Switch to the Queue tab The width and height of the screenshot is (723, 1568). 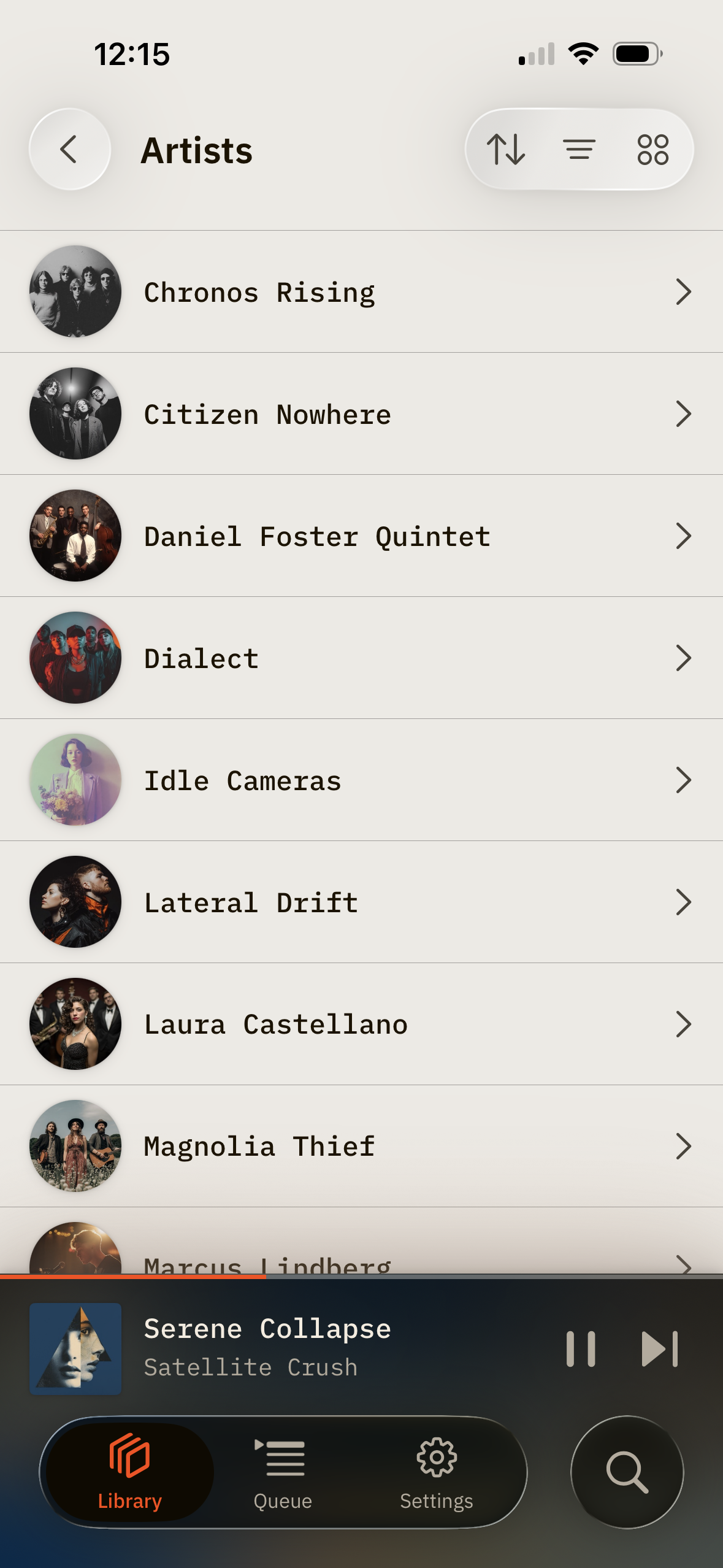[x=283, y=1472]
